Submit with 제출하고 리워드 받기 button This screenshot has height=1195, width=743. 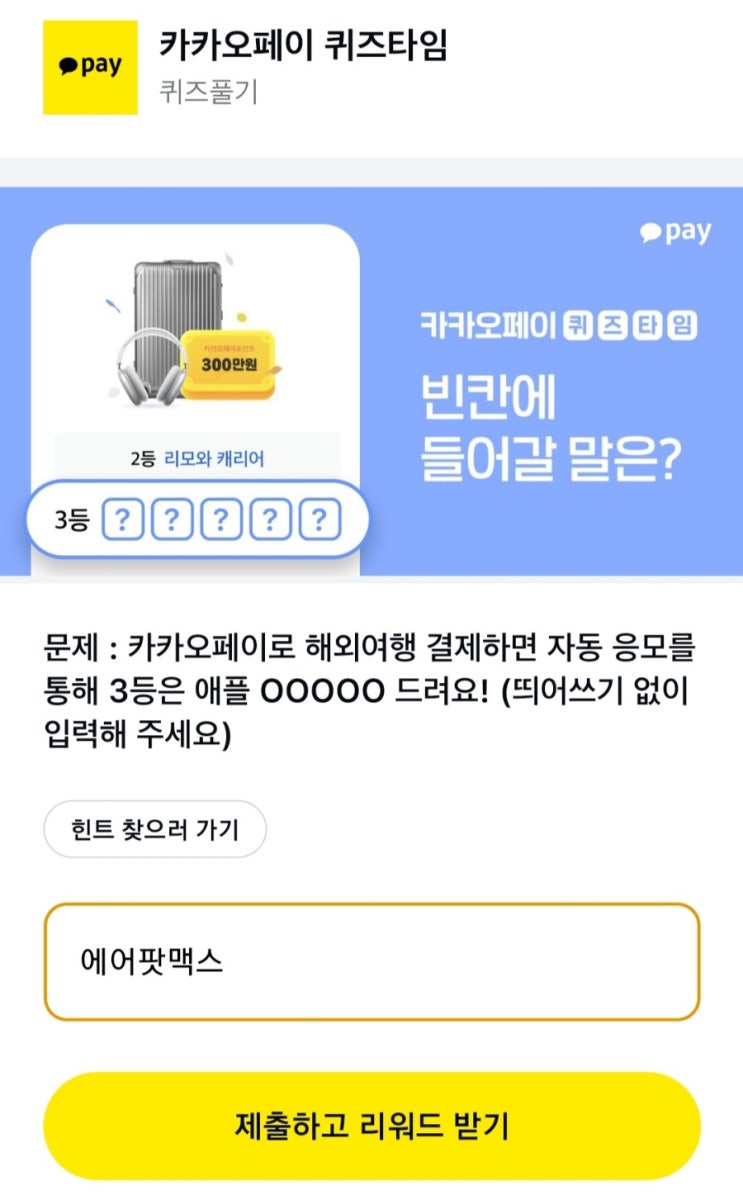click(372, 1126)
